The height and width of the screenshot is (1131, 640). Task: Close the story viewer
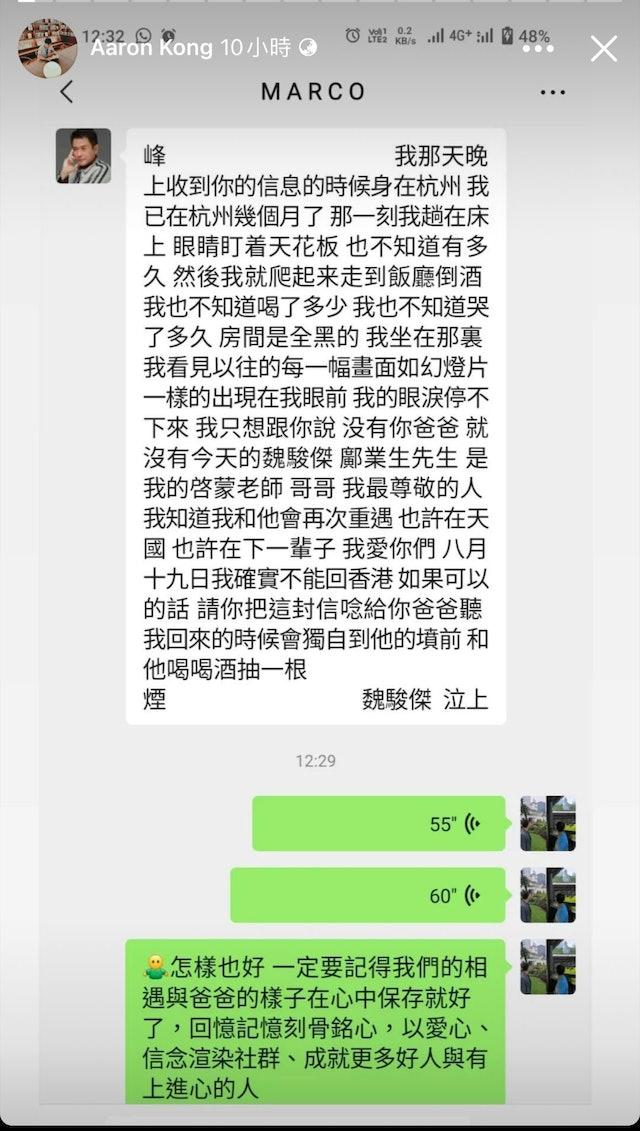pos(603,48)
